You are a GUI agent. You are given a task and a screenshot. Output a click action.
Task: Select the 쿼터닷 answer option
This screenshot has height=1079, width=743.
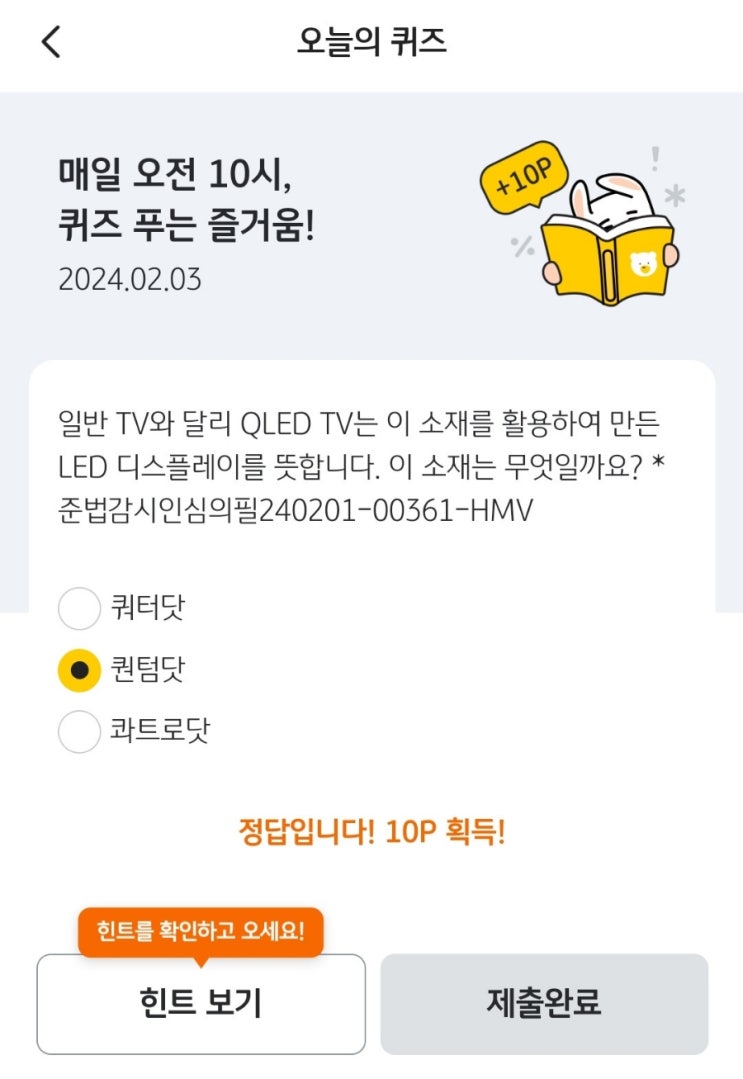click(80, 608)
